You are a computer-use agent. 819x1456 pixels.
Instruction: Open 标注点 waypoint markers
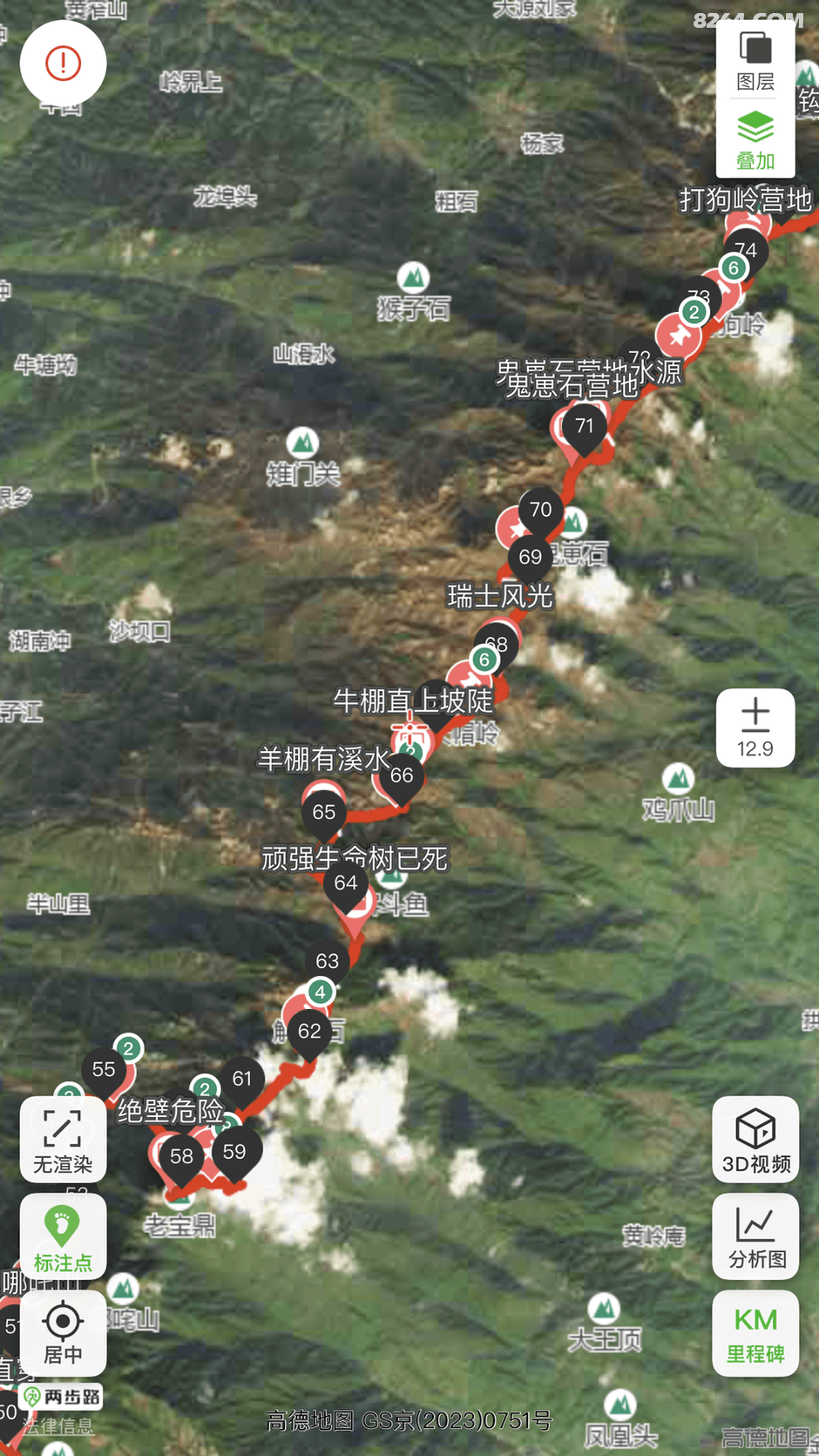pos(63,1238)
